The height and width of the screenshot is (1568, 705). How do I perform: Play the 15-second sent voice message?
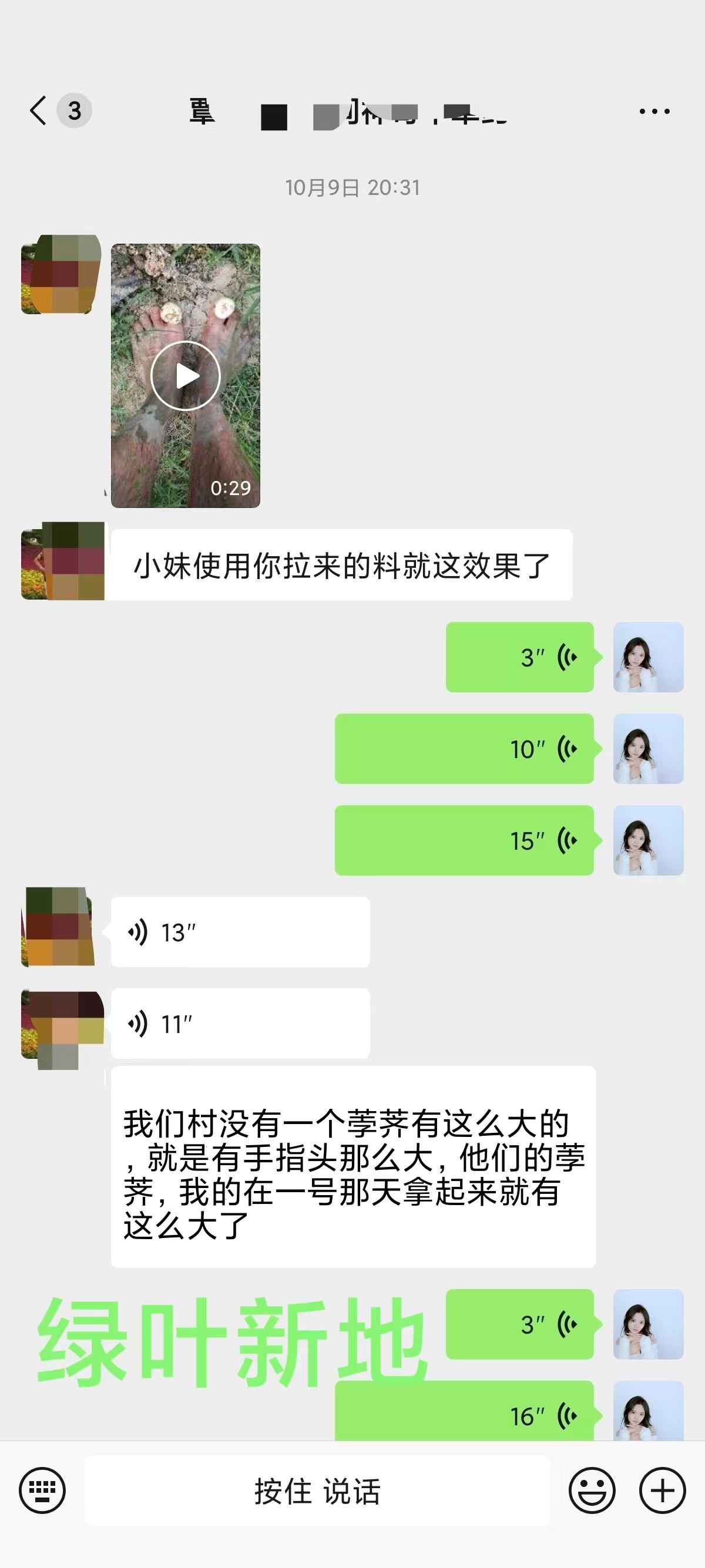(x=464, y=840)
